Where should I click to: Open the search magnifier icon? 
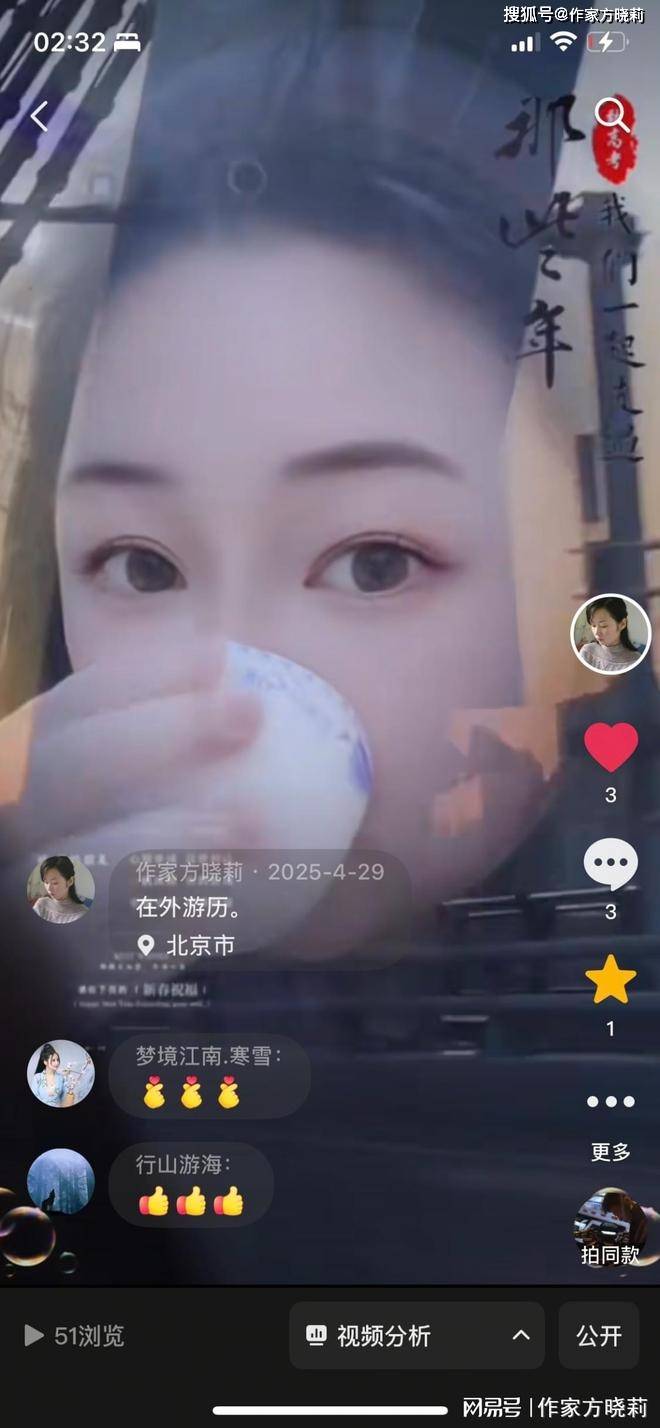(612, 116)
